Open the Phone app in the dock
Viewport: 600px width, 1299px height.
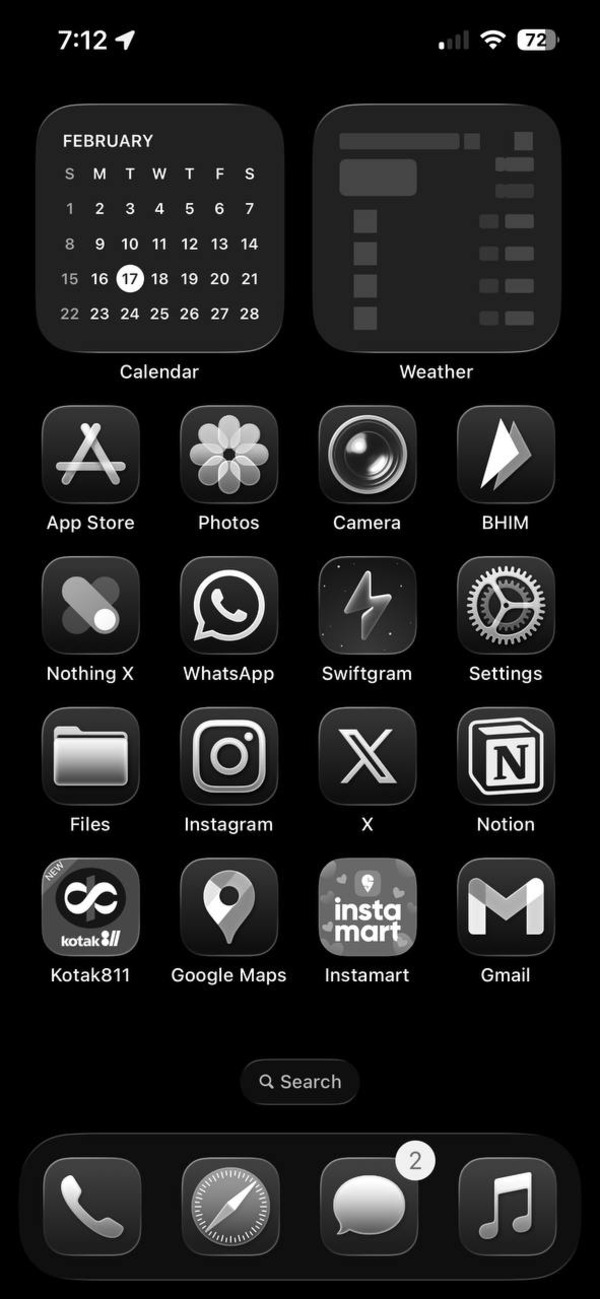click(x=92, y=1206)
